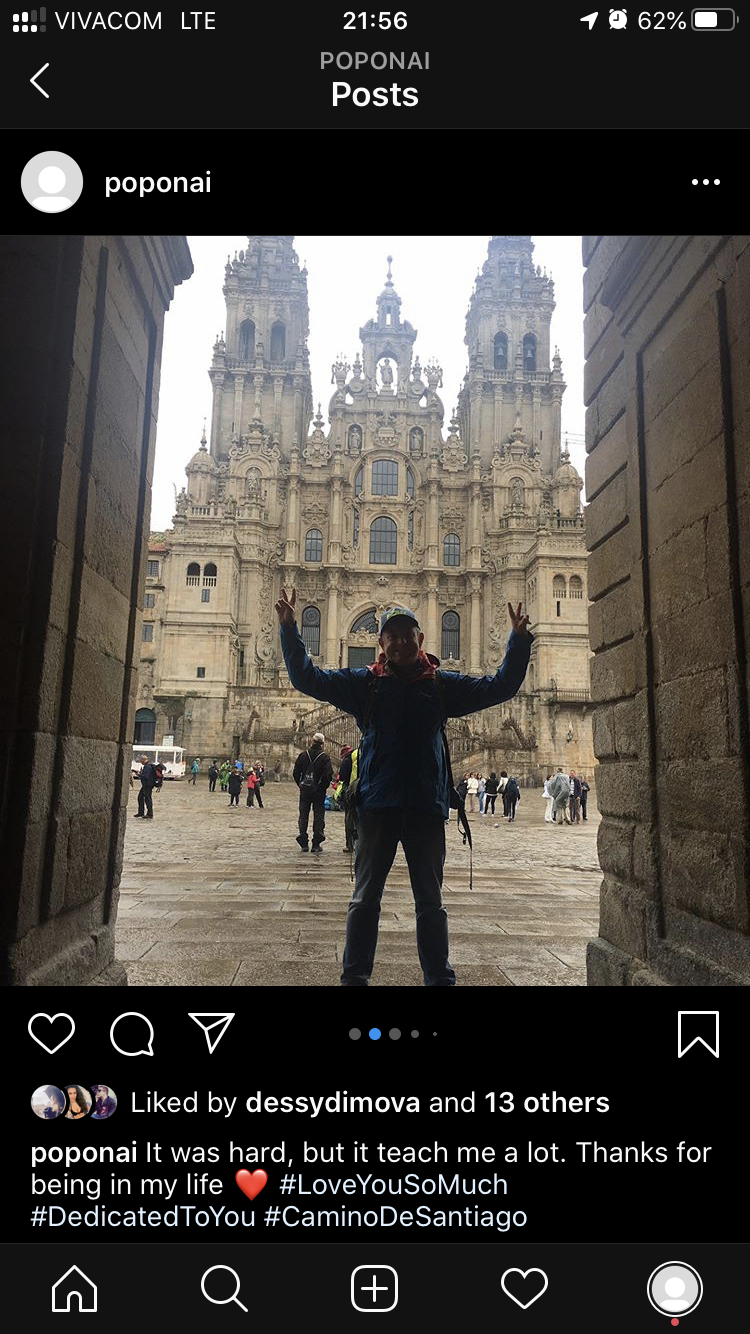Image resolution: width=750 pixels, height=1334 pixels.
Task: Create a new post with plus tab
Action: click(x=375, y=1288)
